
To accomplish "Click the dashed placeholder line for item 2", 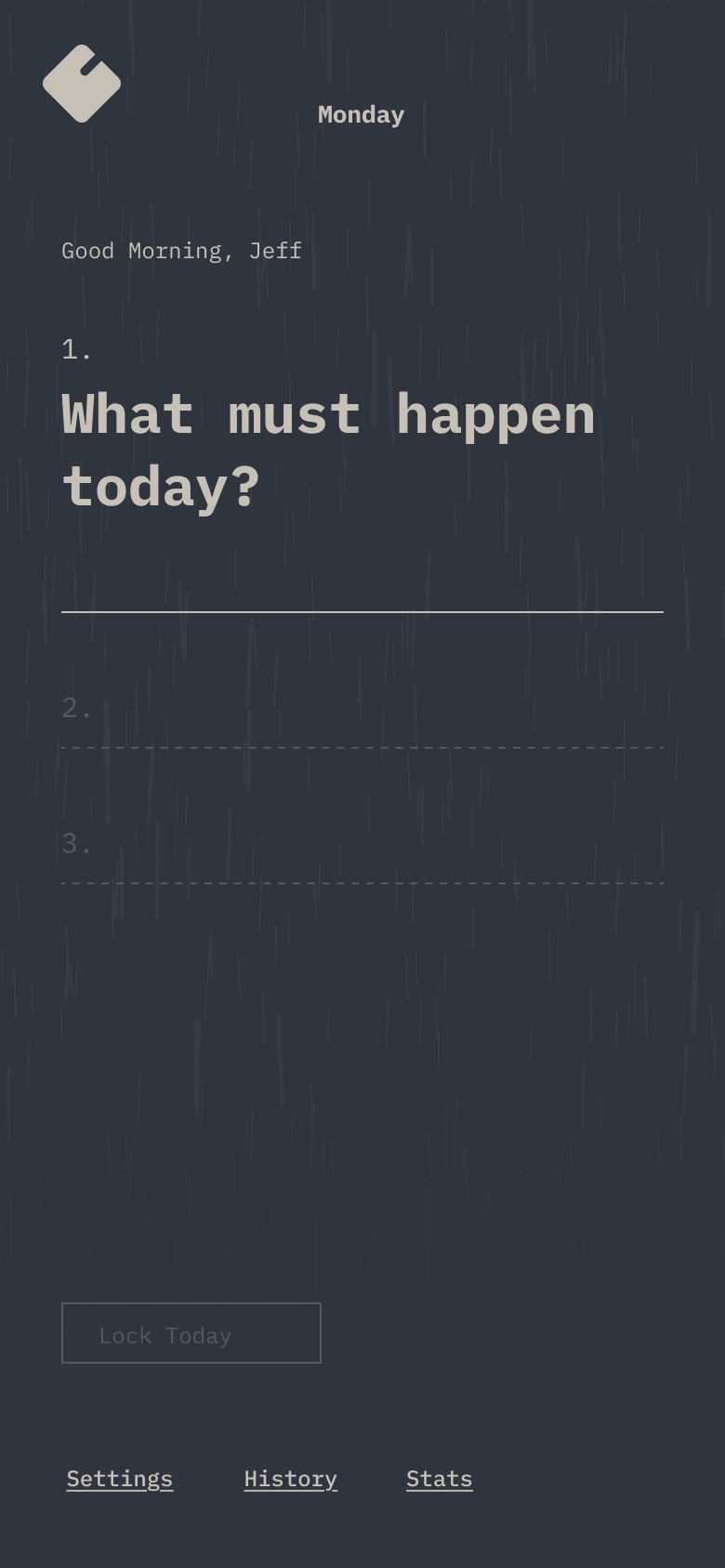I will point(362,745).
